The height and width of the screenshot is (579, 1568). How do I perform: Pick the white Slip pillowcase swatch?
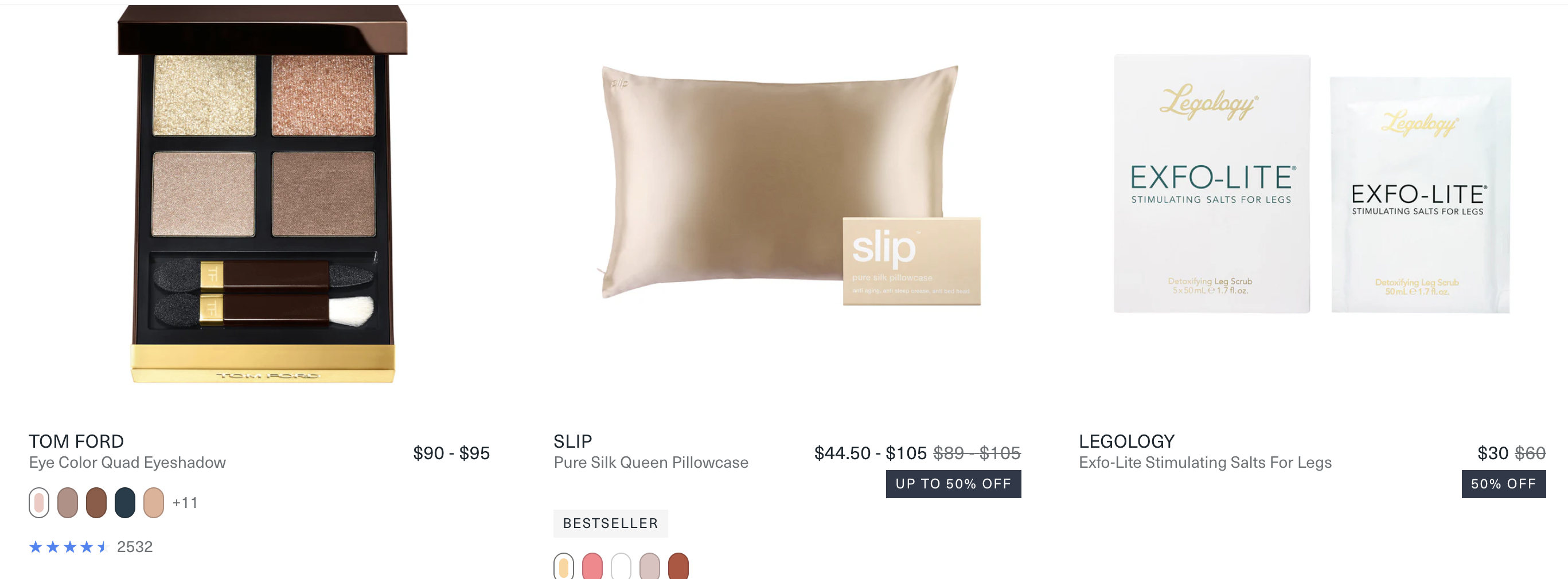coord(621,567)
